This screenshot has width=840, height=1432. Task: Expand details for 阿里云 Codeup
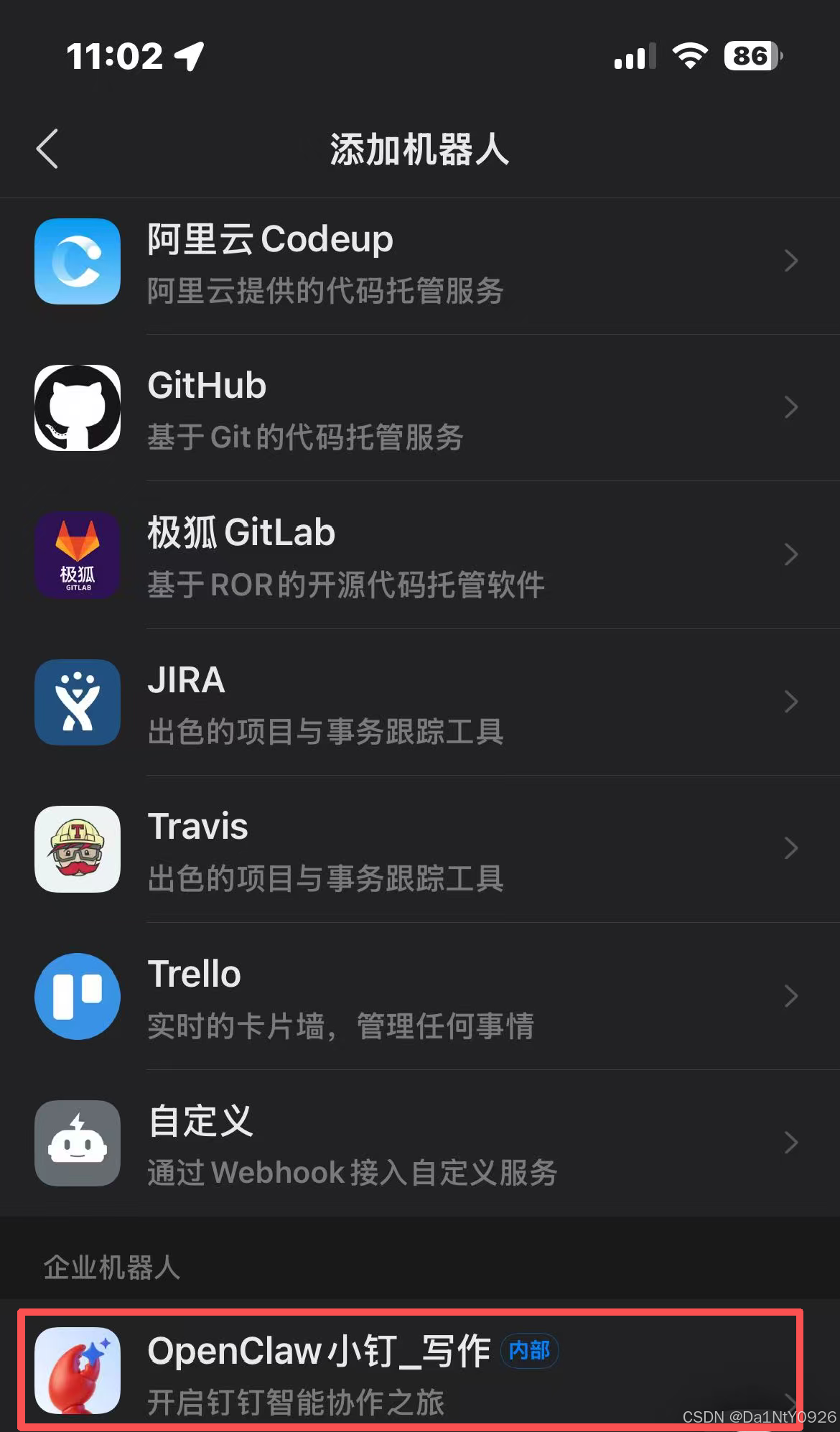point(791,261)
